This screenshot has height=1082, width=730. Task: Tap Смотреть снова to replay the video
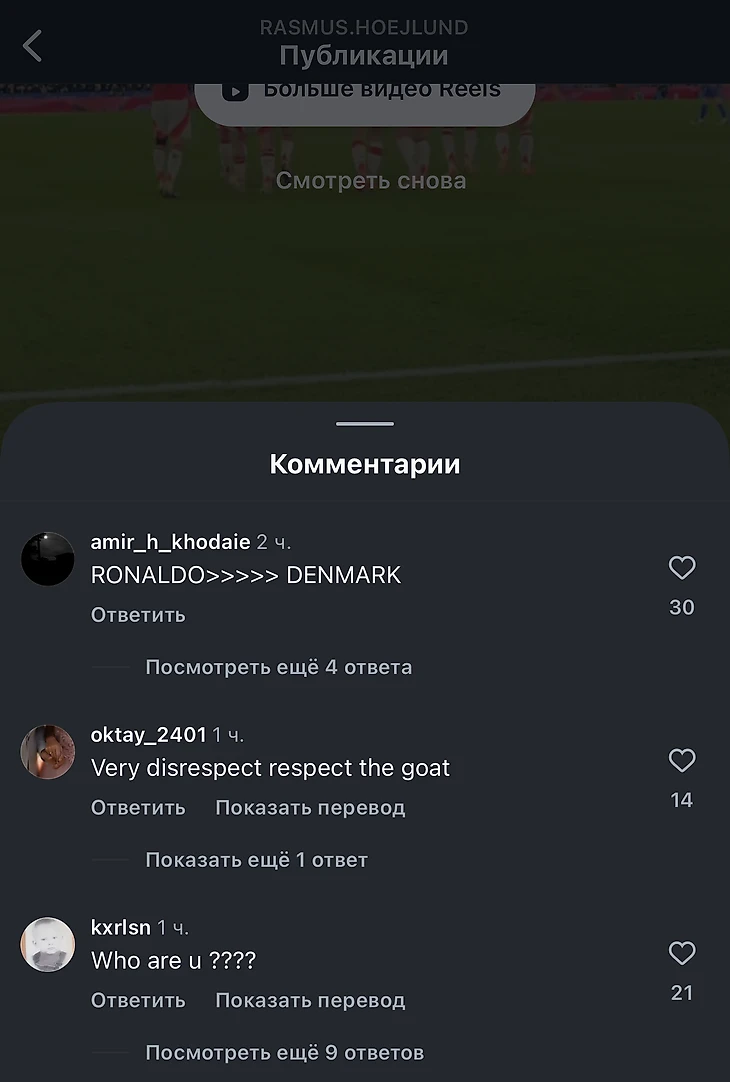370,181
